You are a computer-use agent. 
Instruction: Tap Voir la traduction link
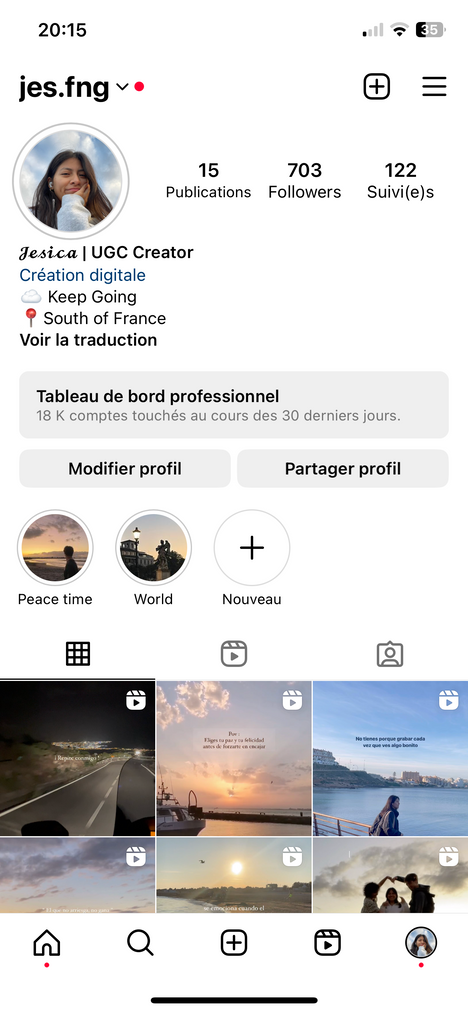tap(88, 340)
